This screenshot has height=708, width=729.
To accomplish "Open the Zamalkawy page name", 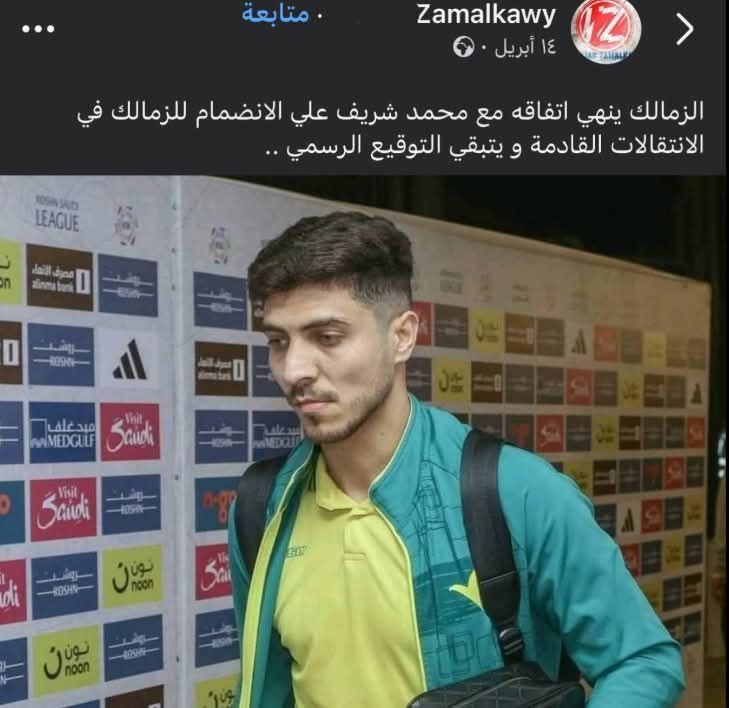I will click(488, 16).
